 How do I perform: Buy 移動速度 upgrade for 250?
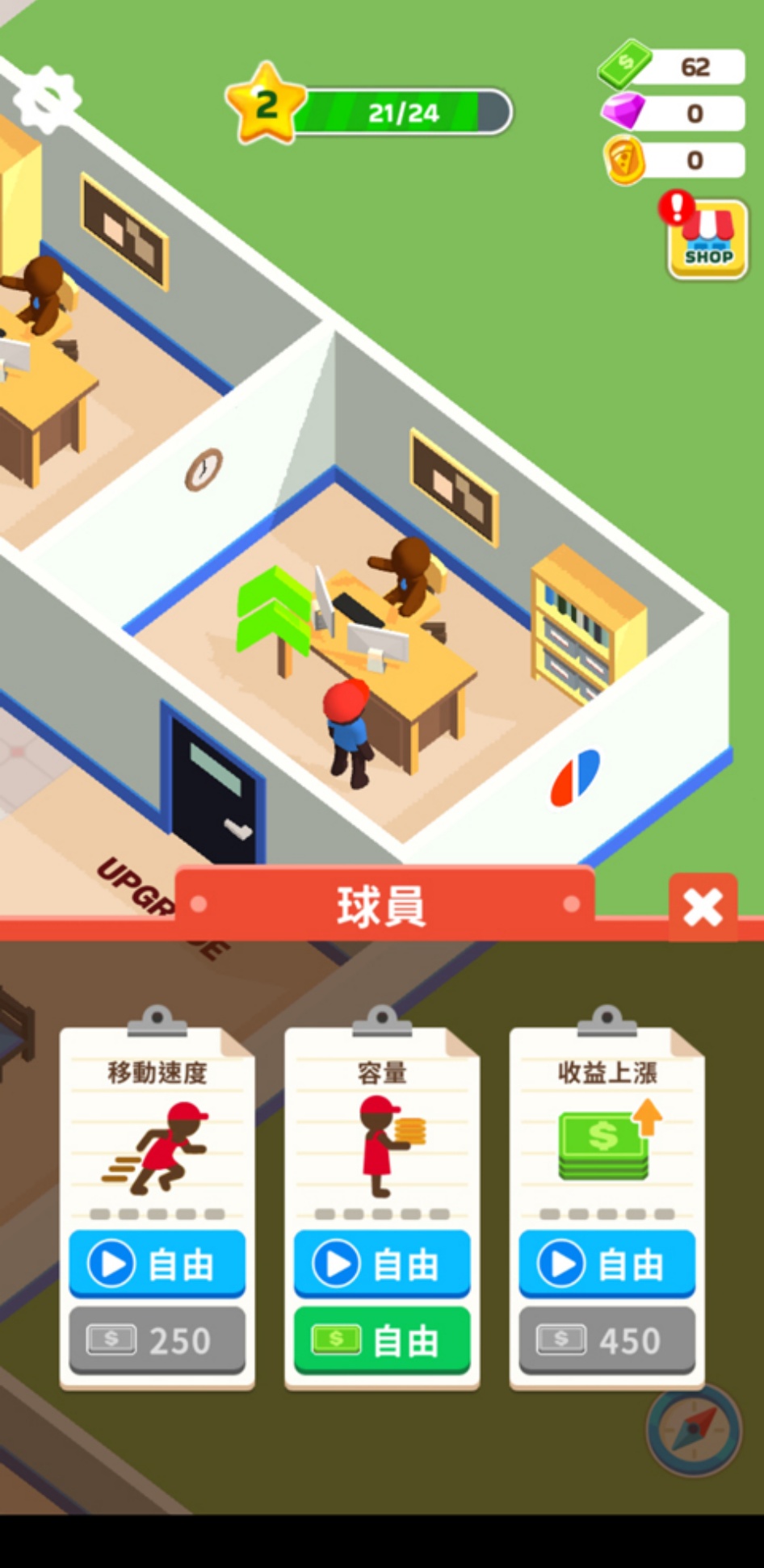click(157, 1341)
